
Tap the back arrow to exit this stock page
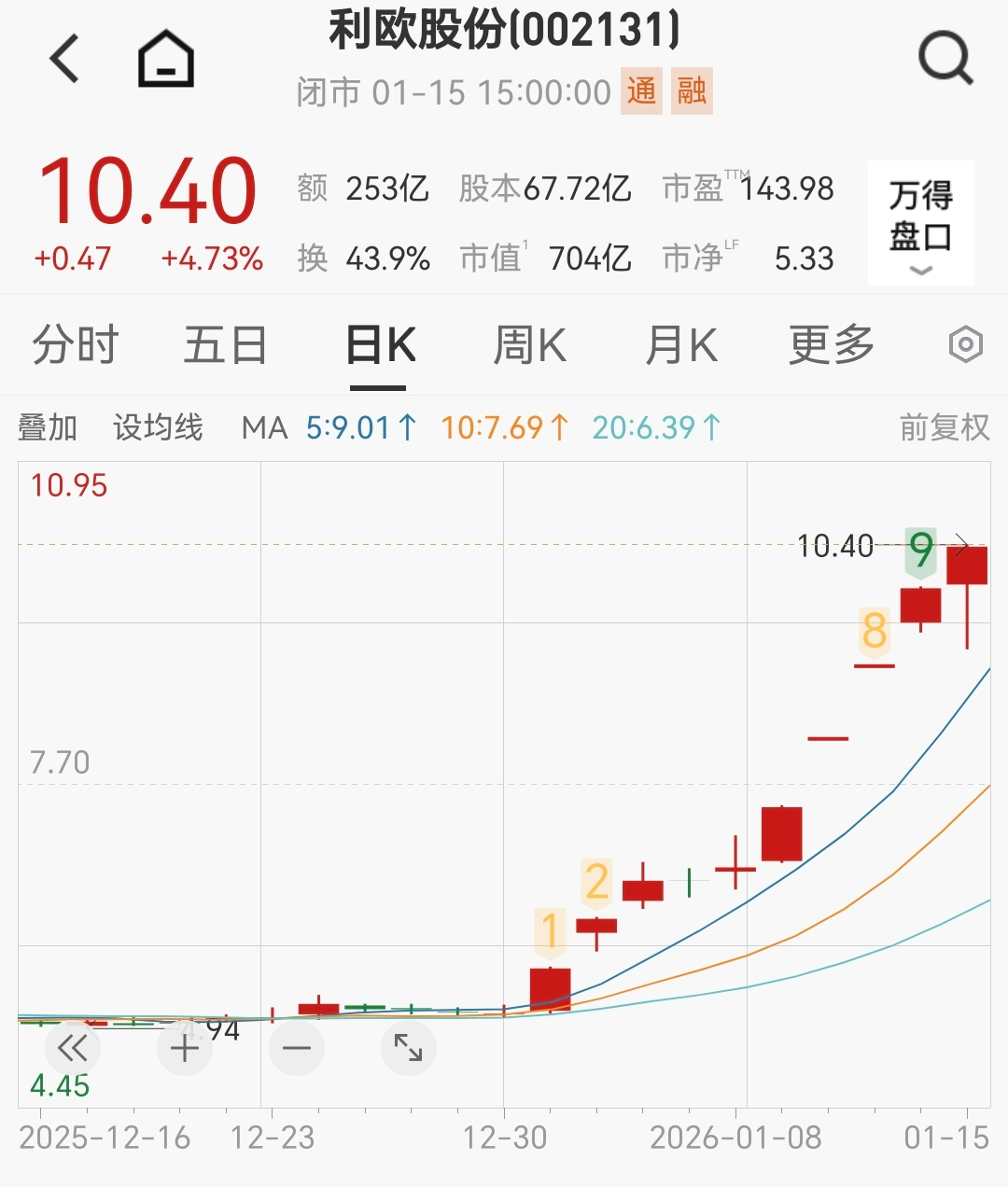(x=63, y=58)
